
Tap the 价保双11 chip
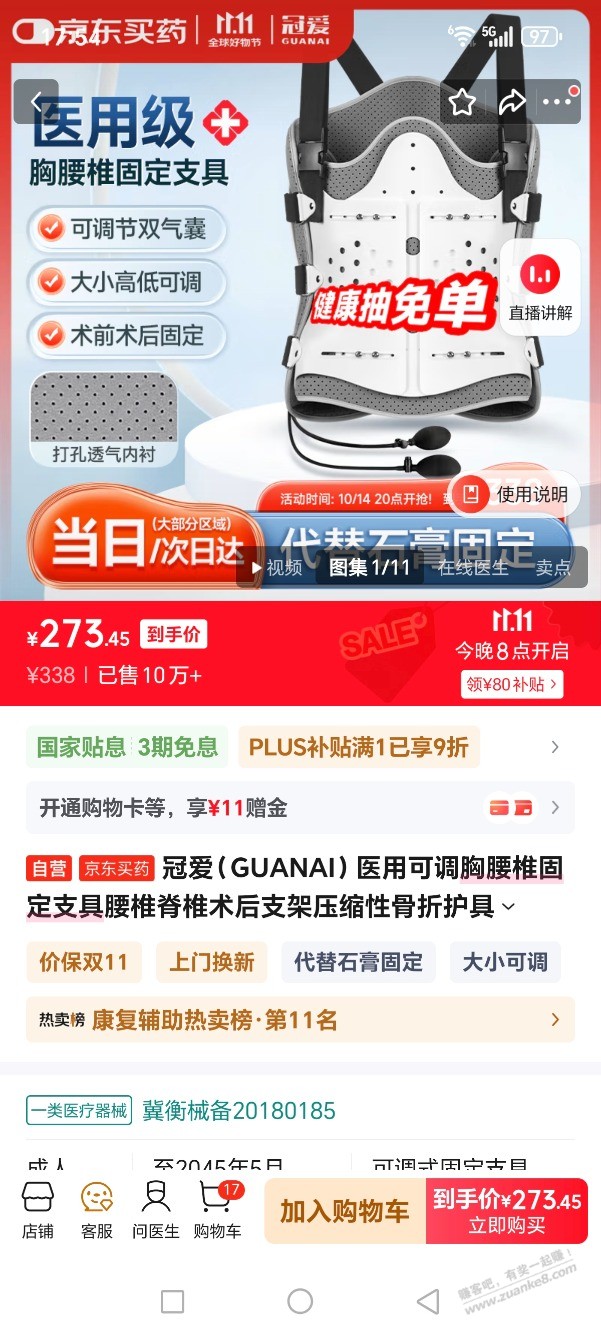pos(84,963)
